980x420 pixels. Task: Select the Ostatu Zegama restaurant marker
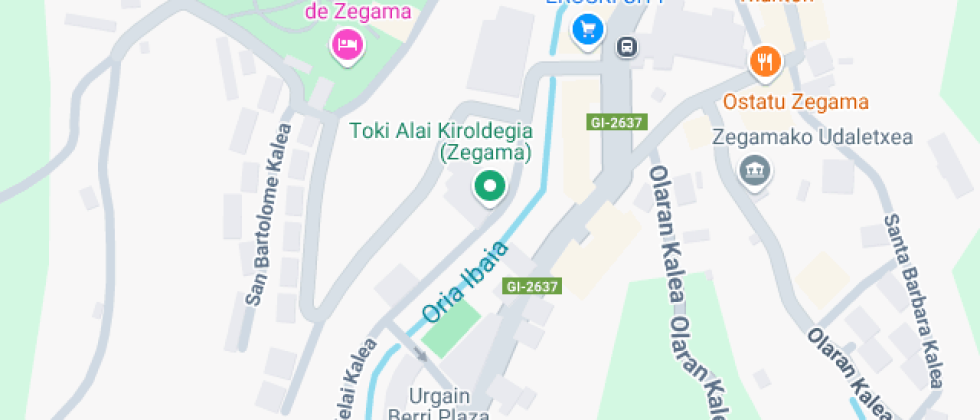click(x=765, y=62)
